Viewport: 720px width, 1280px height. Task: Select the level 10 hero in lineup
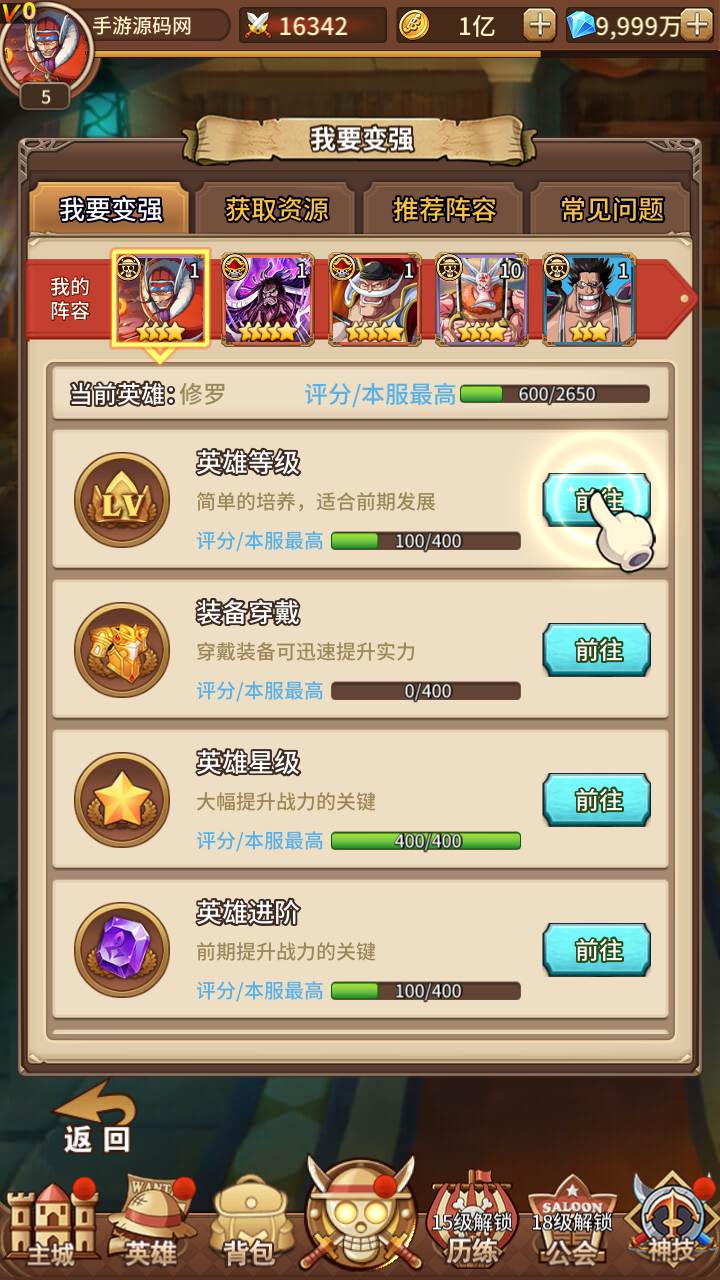[x=481, y=300]
